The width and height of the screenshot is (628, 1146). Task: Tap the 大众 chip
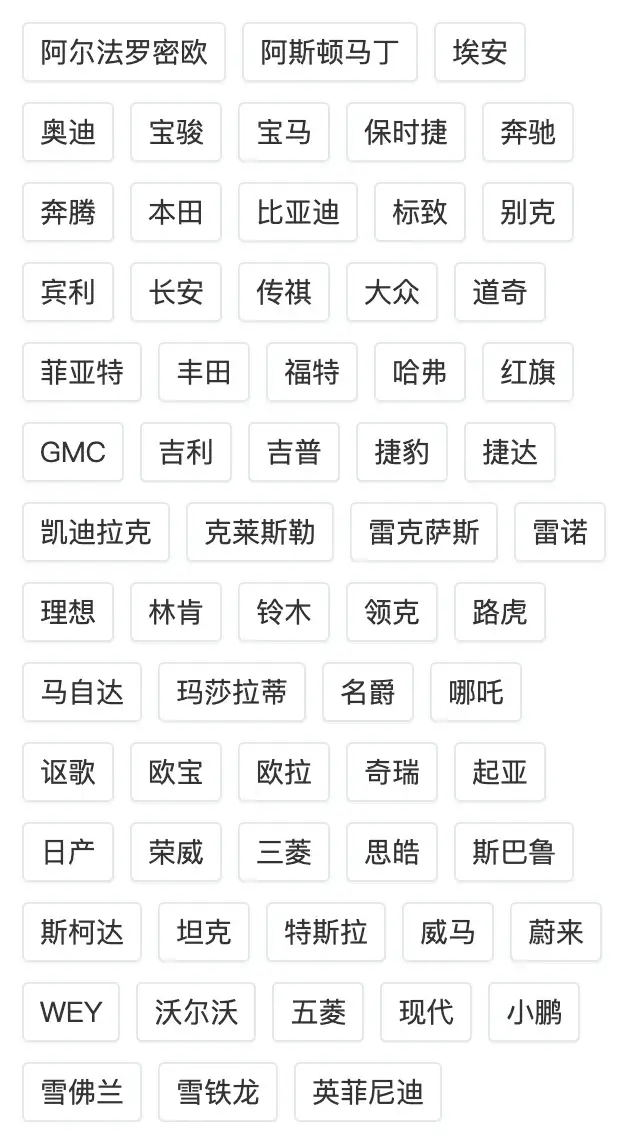tap(392, 292)
